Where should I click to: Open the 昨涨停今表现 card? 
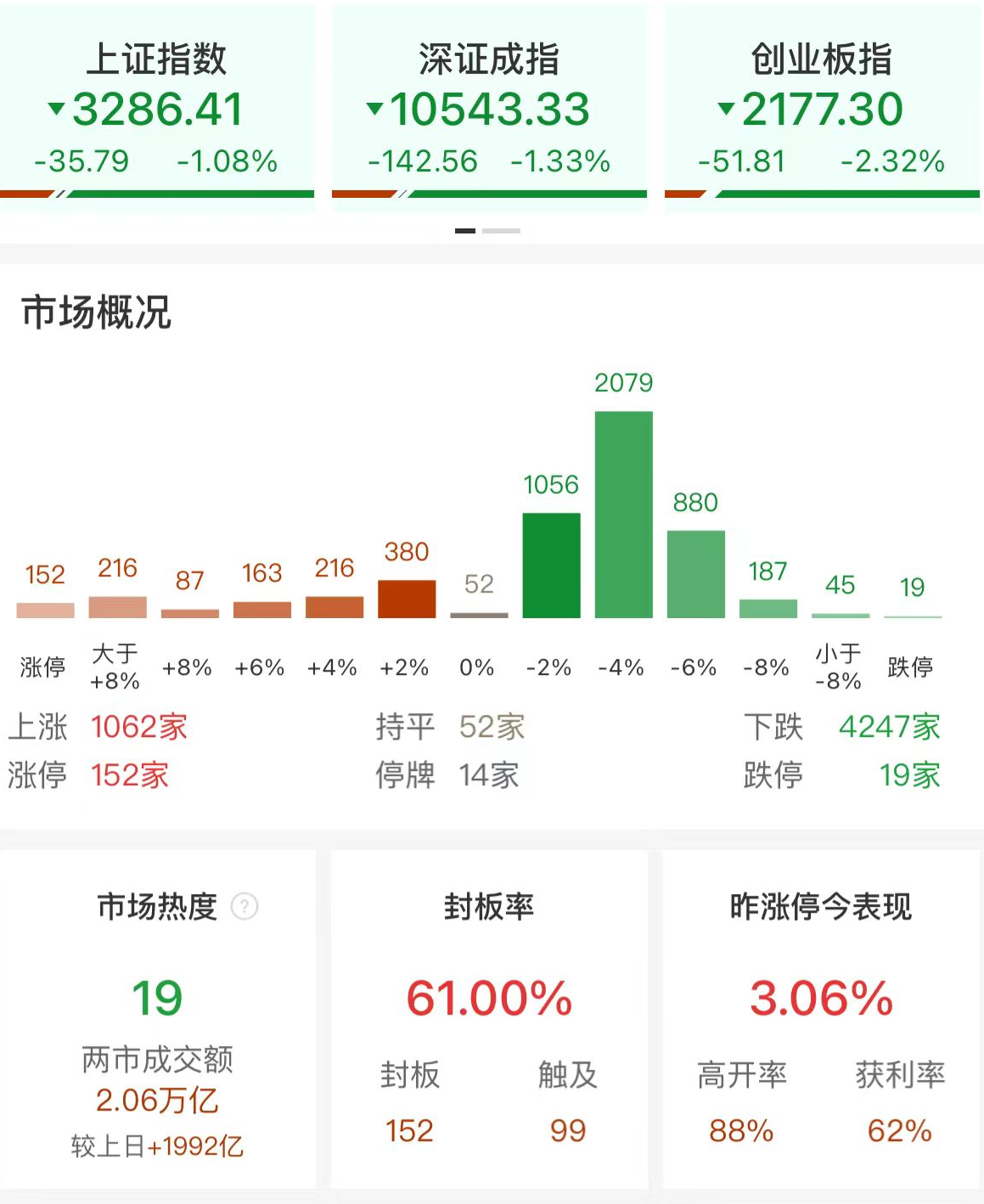pyautogui.click(x=822, y=1019)
